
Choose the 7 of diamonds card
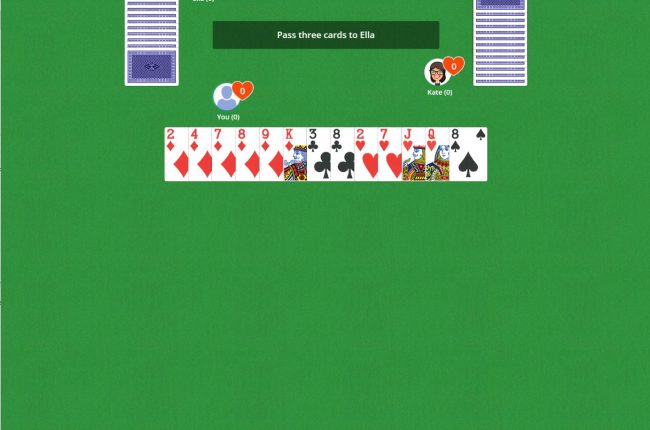[223, 154]
